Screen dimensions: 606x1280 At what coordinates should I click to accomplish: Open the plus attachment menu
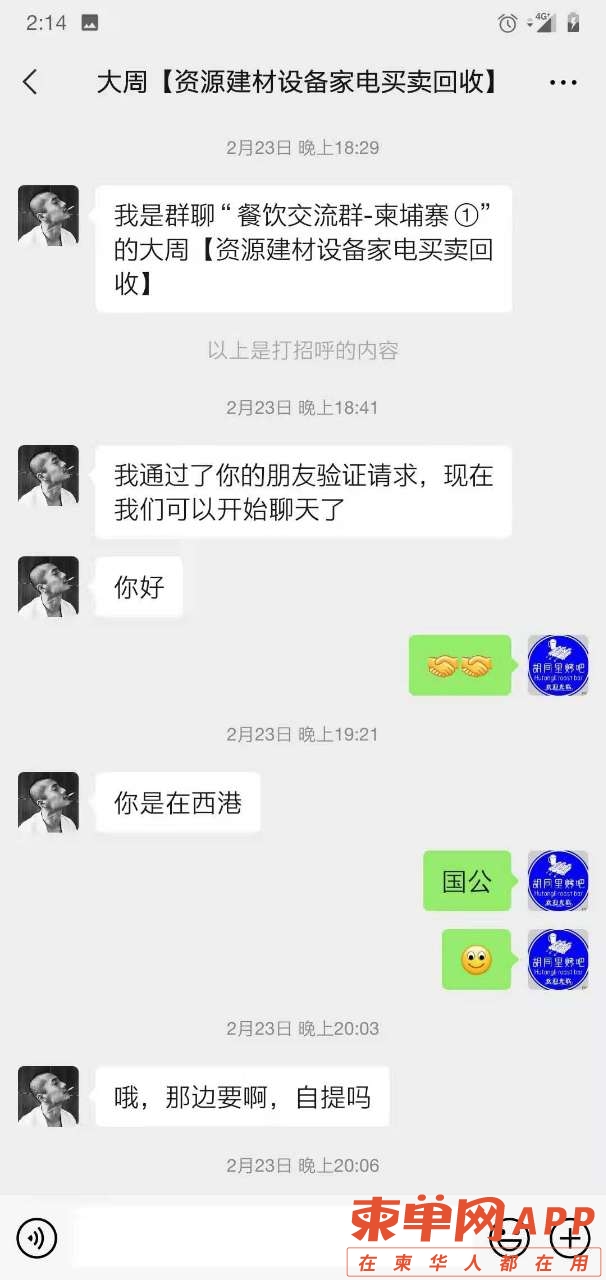pos(569,1239)
